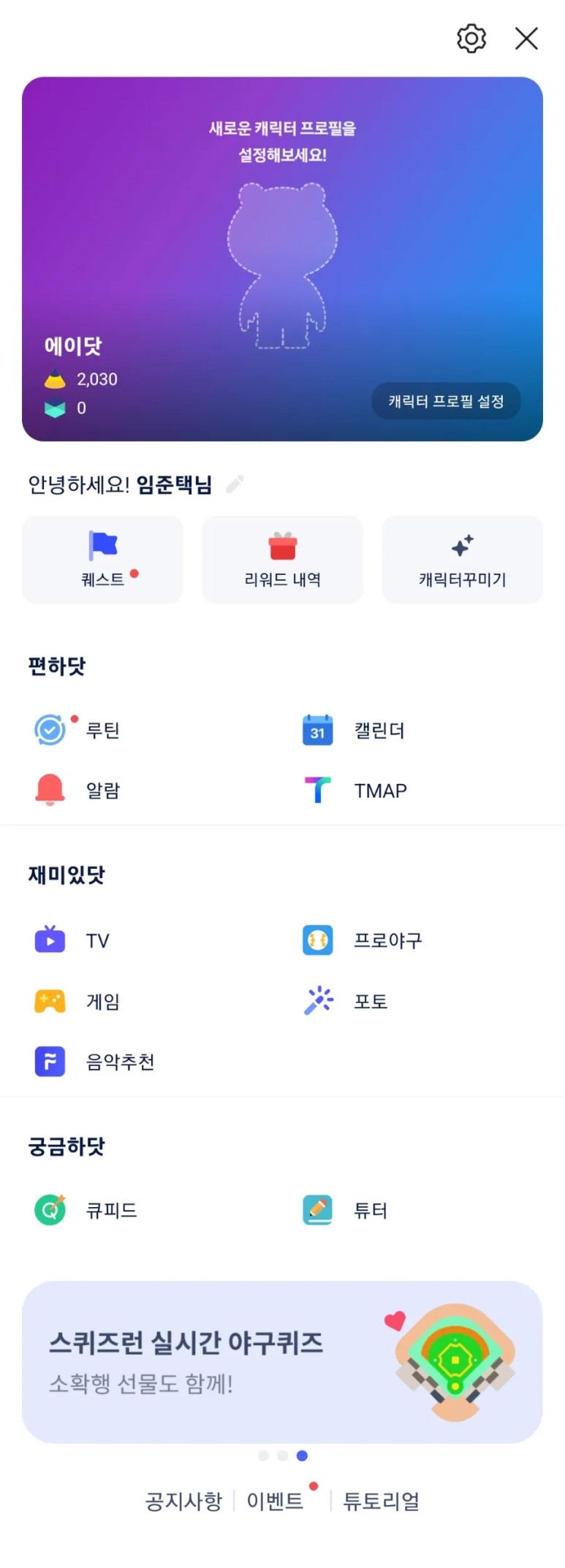Viewport: 565px width, 1568px height.
Task: Open 퀘스트 card
Action: (x=102, y=560)
